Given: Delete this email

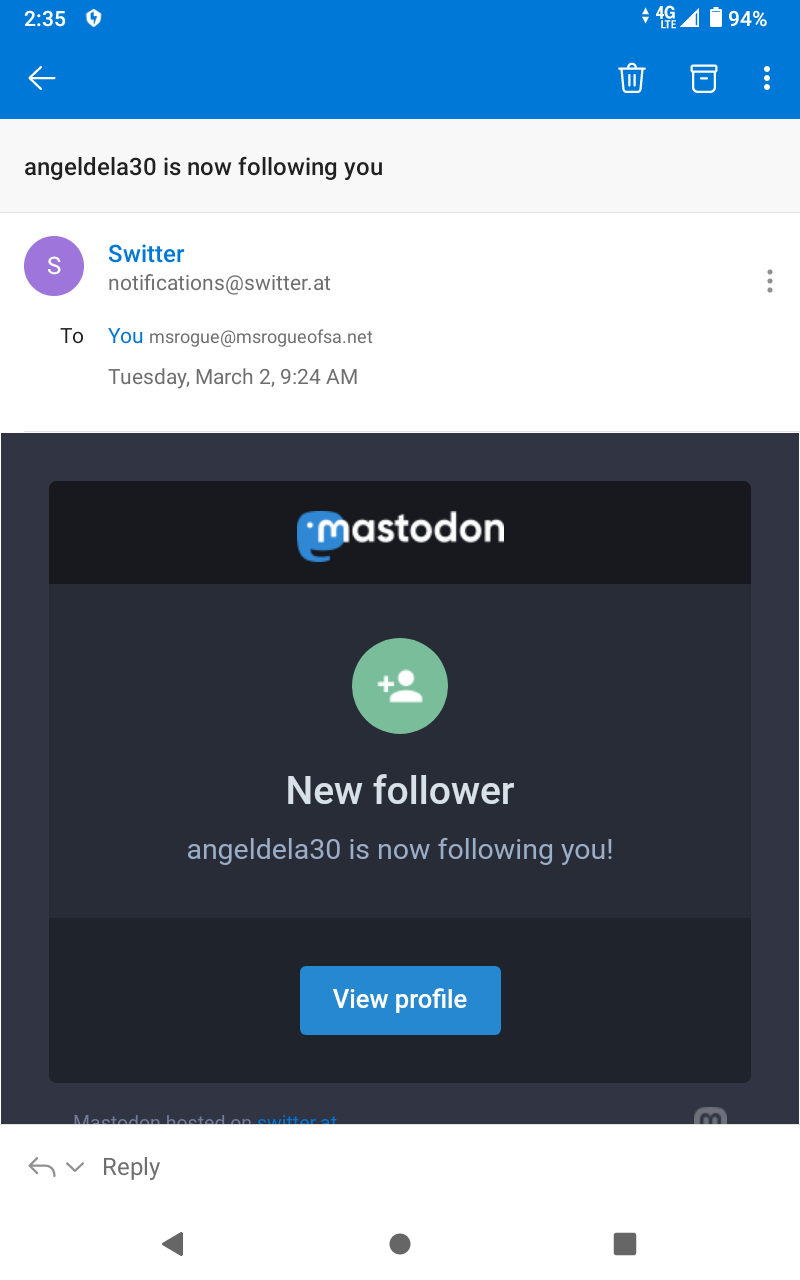Looking at the screenshot, I should pos(632,78).
